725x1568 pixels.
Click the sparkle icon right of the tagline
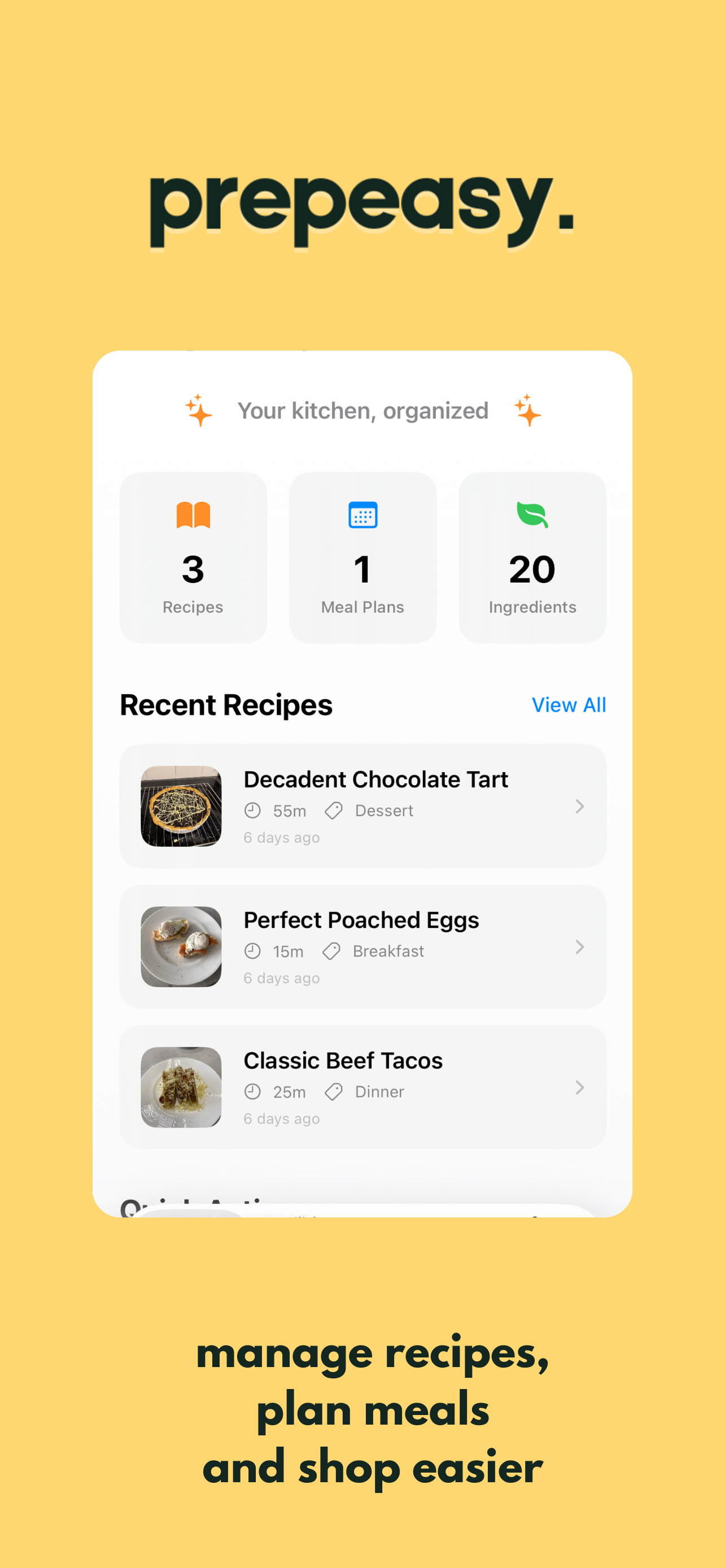point(527,410)
